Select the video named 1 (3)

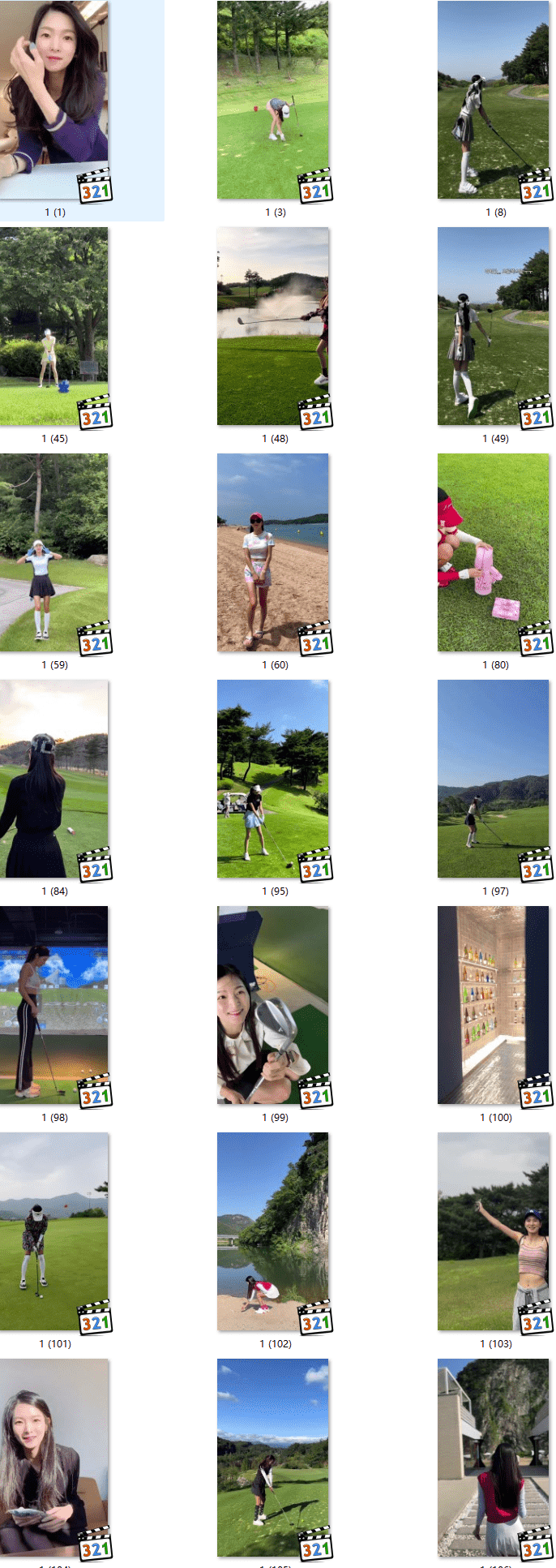coord(273,100)
